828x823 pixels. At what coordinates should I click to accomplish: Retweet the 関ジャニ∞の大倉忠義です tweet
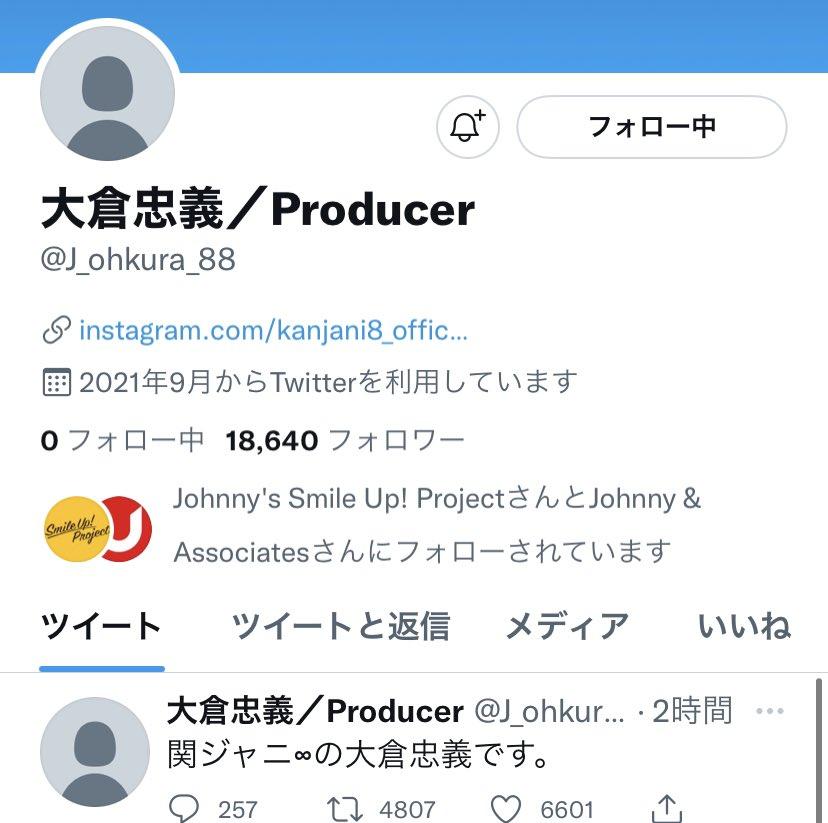click(347, 808)
